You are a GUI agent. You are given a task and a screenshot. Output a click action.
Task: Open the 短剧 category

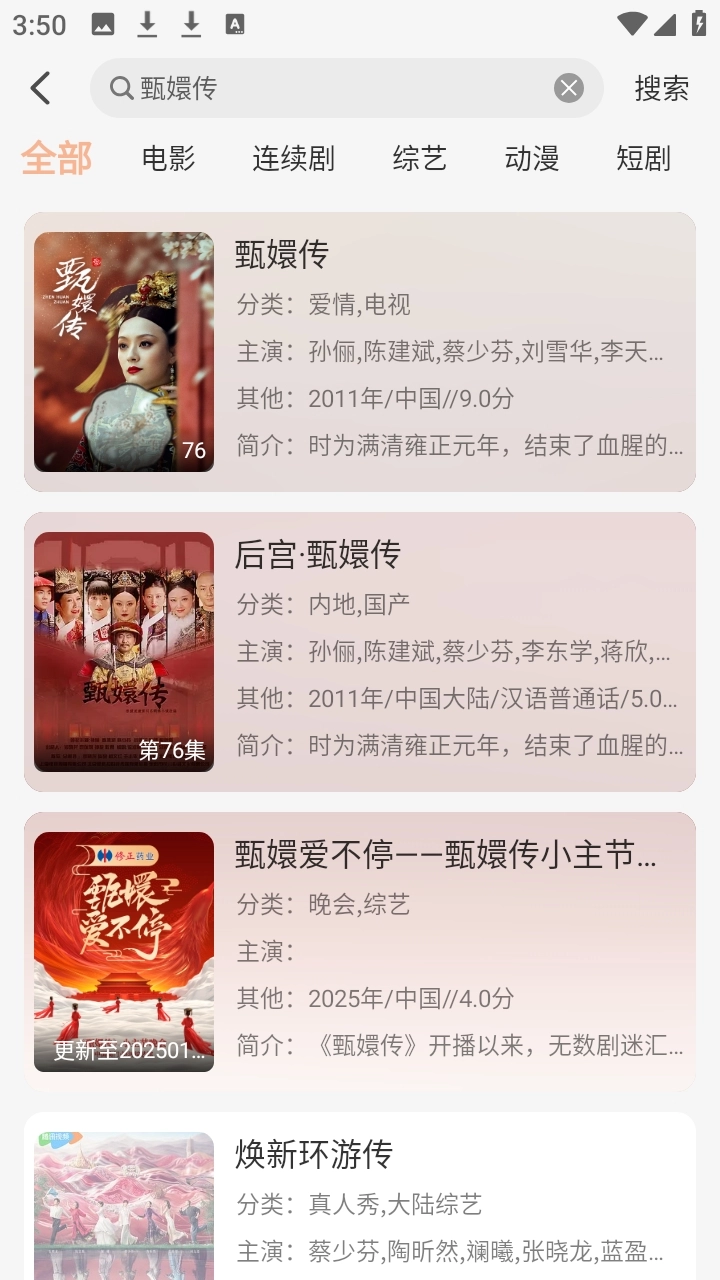pyautogui.click(x=643, y=157)
